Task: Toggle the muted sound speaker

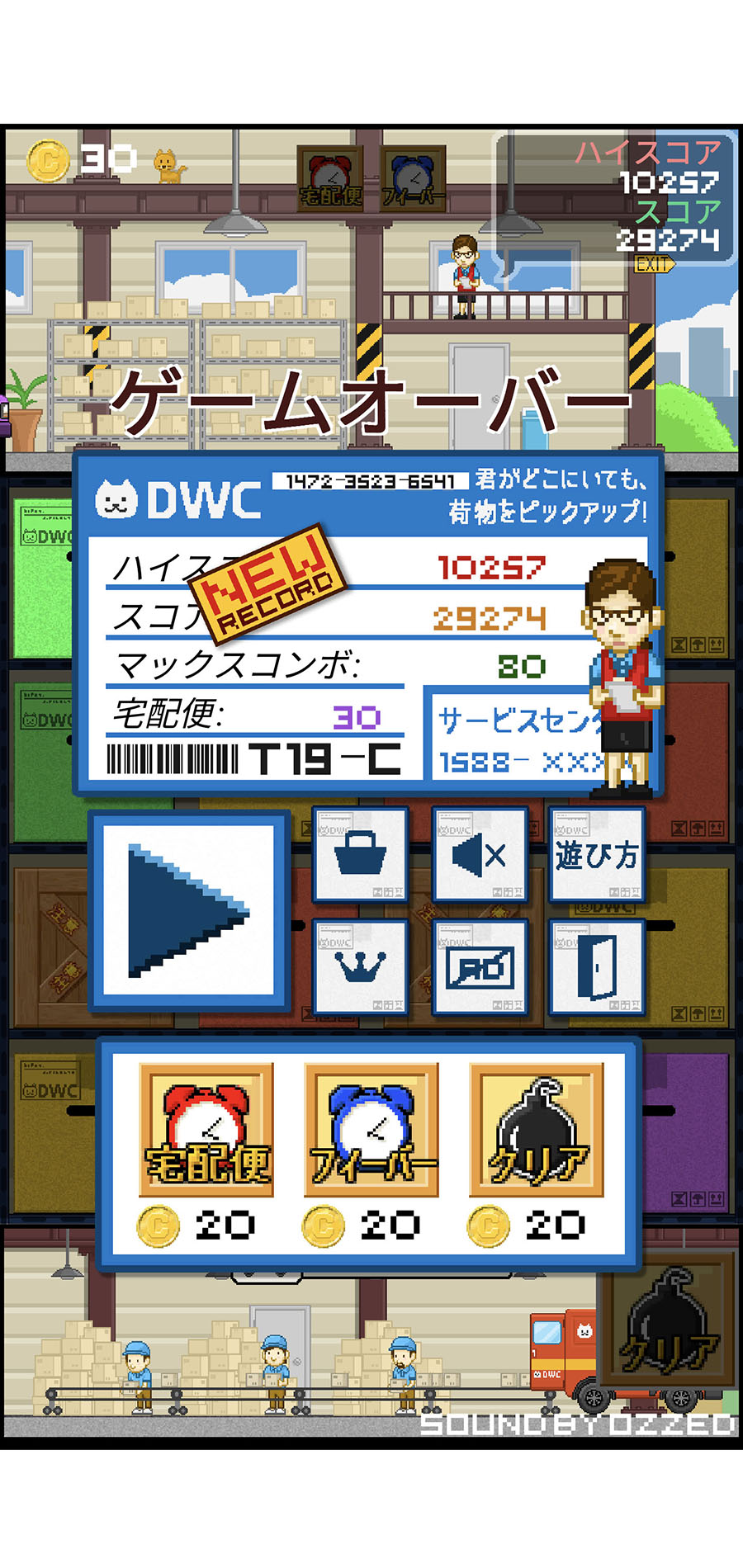Action: click(x=480, y=855)
